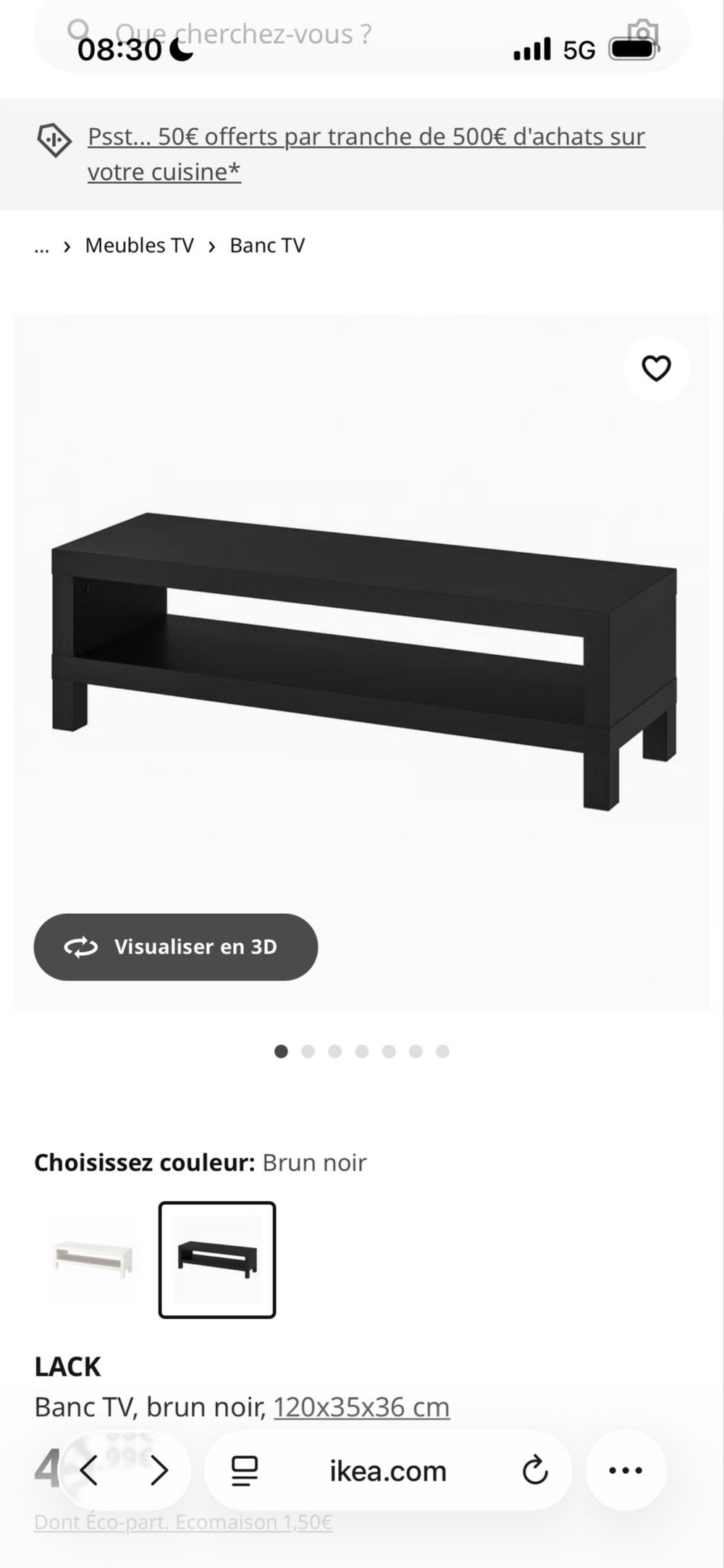
Task: Add LACK TV bench to favorites
Action: 656,369
